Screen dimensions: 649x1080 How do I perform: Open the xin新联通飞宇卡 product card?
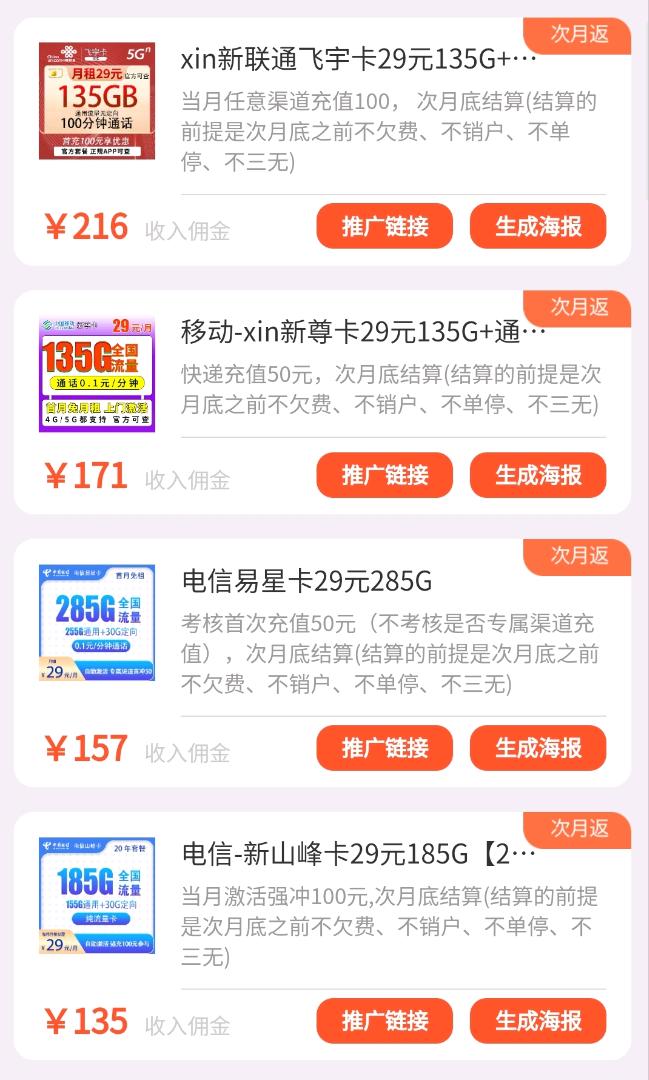tap(322, 142)
